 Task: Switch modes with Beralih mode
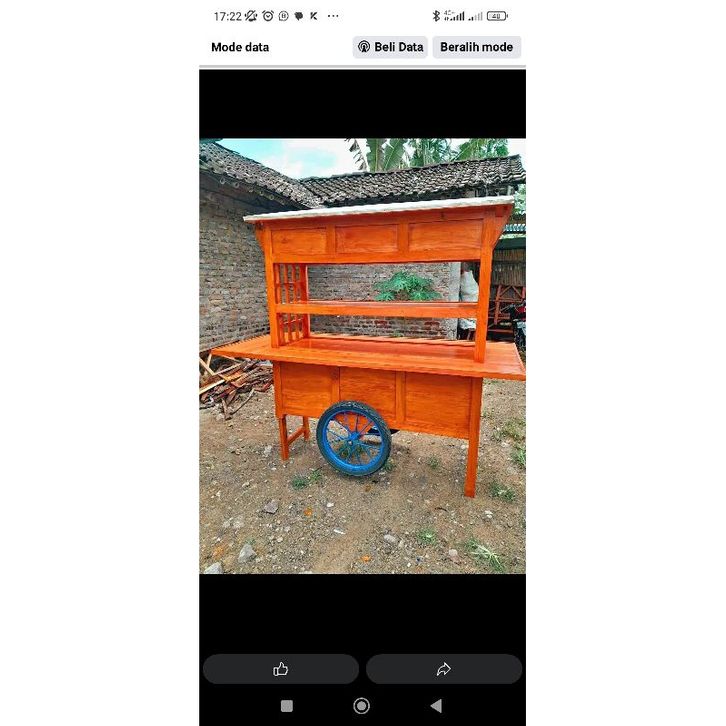476,47
